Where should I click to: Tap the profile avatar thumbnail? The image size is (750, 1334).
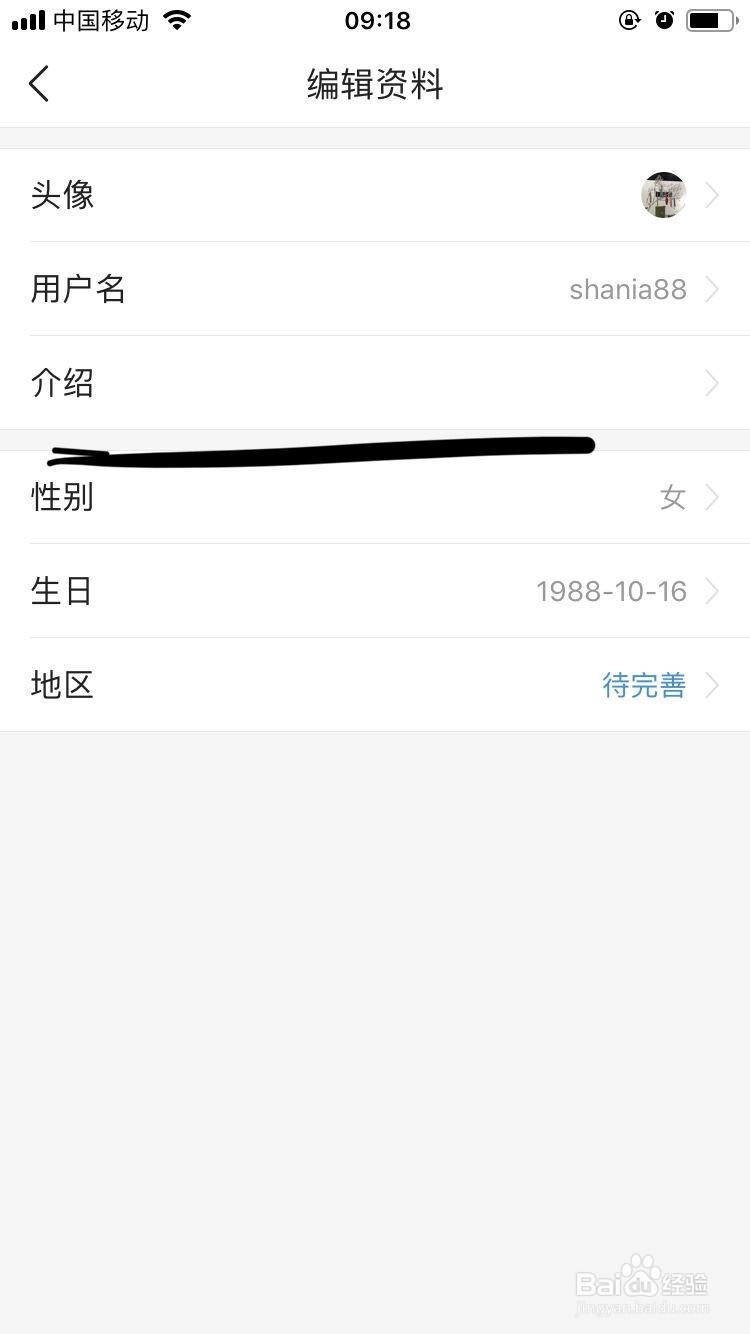pyautogui.click(x=663, y=194)
